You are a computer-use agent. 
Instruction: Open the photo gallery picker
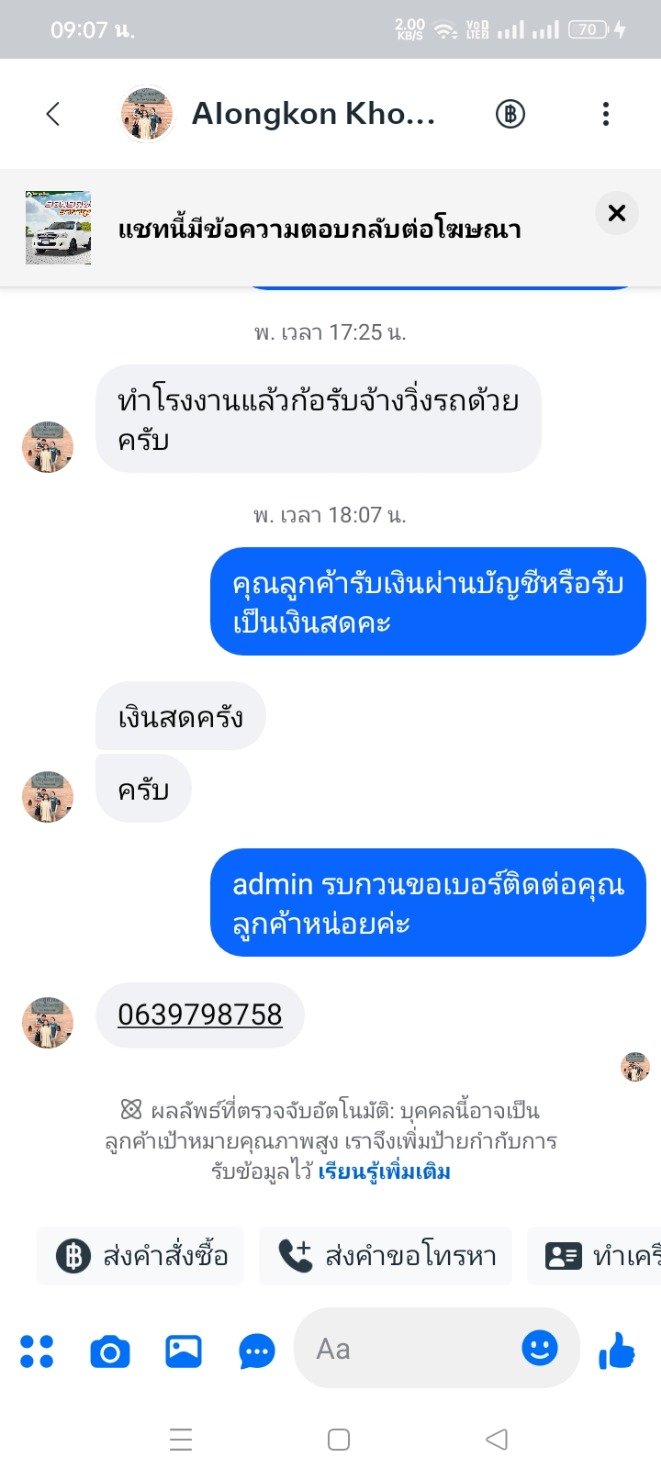pyautogui.click(x=184, y=1352)
